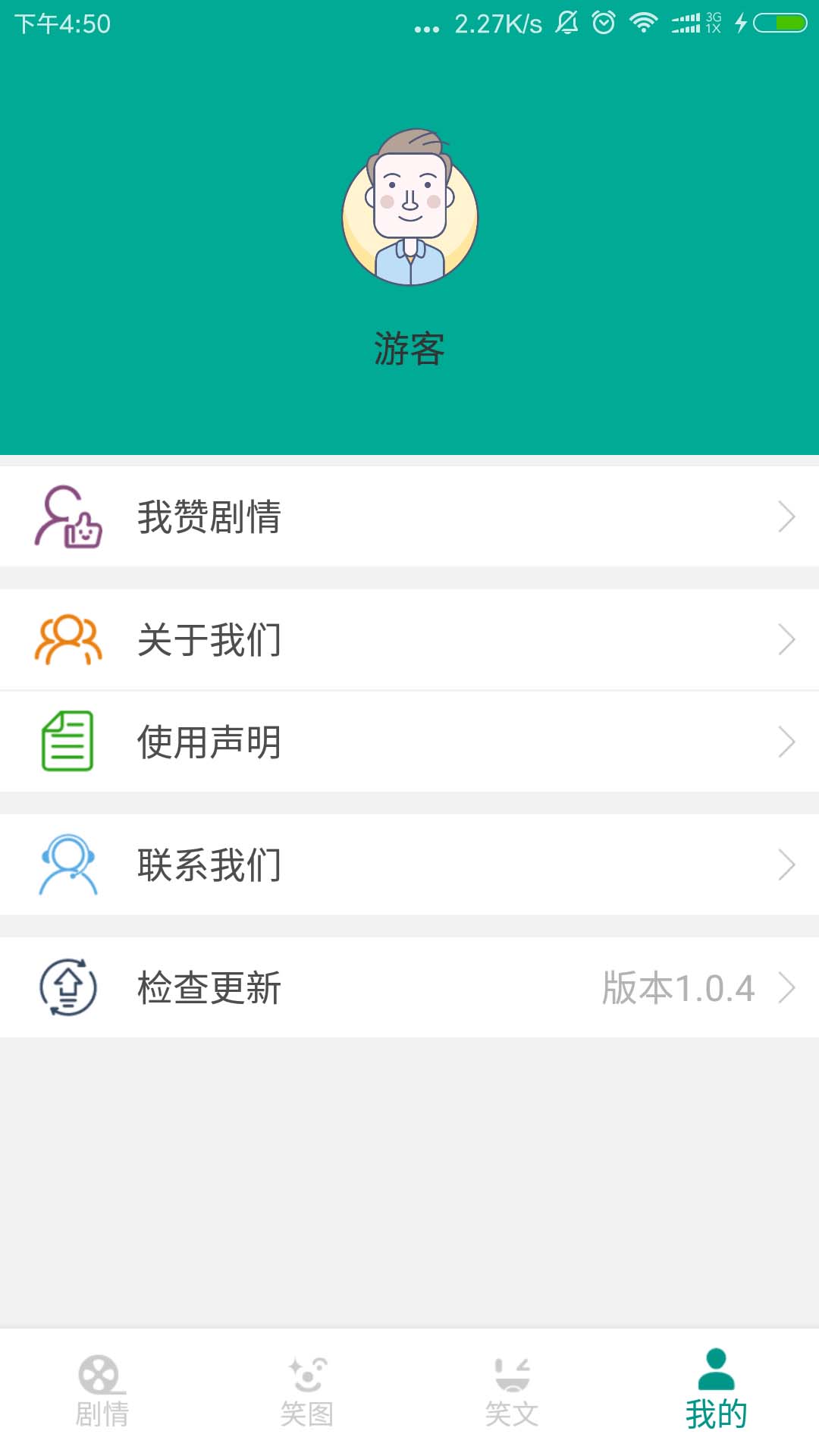
Task: Select 检查更新 to check for updates
Action: 409,987
